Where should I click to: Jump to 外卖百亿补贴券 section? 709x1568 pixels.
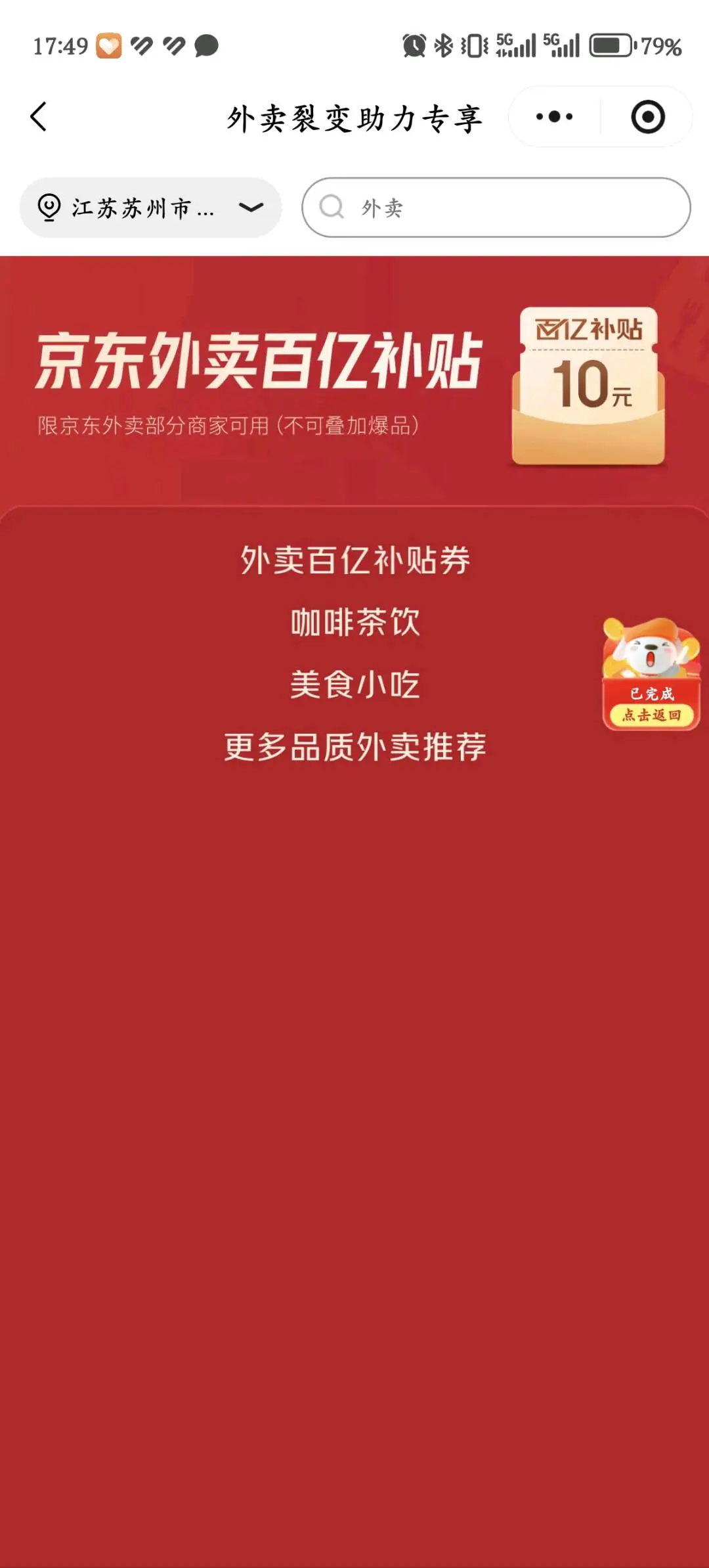tap(354, 560)
